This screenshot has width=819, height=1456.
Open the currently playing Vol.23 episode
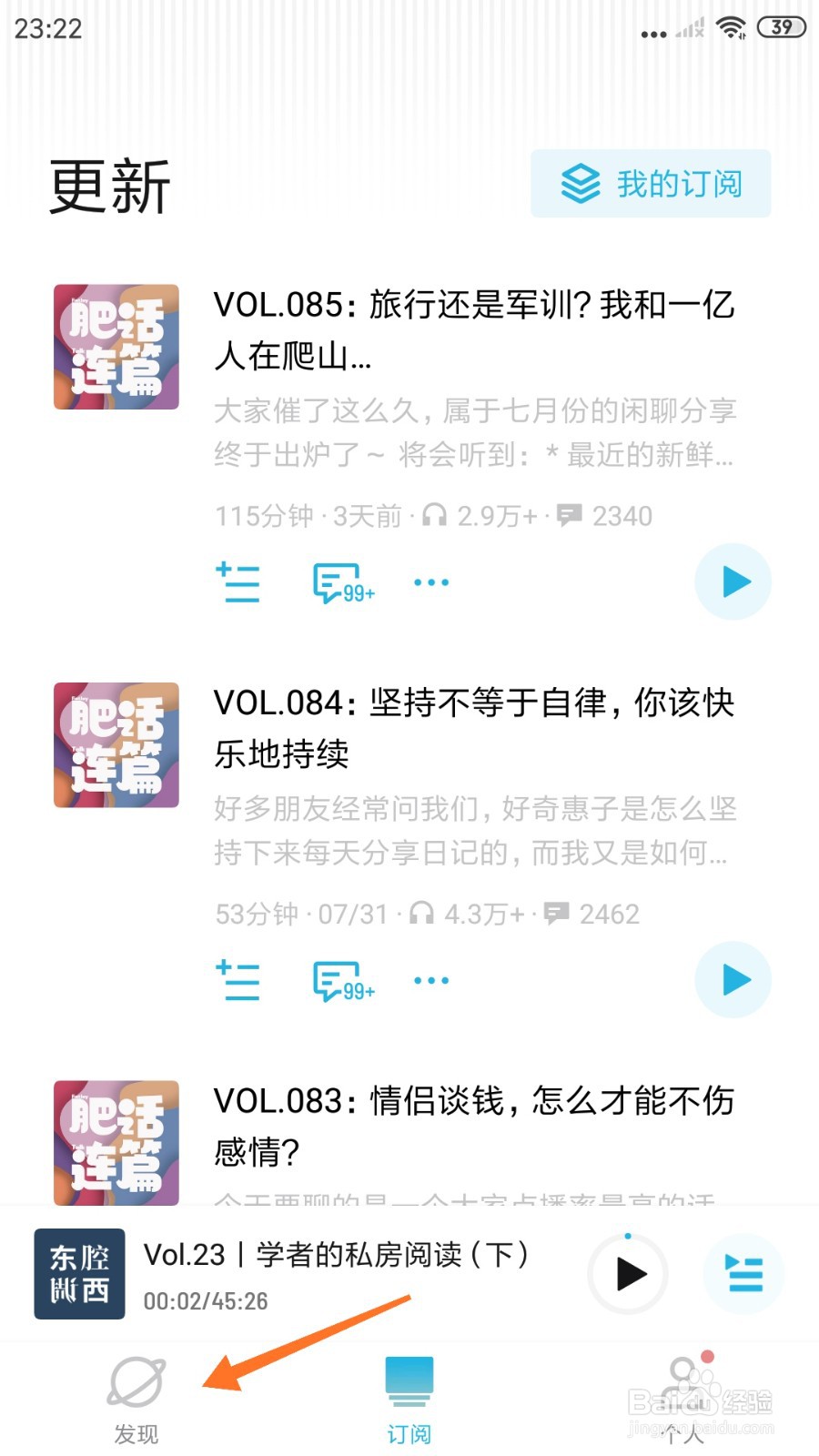point(337,1254)
